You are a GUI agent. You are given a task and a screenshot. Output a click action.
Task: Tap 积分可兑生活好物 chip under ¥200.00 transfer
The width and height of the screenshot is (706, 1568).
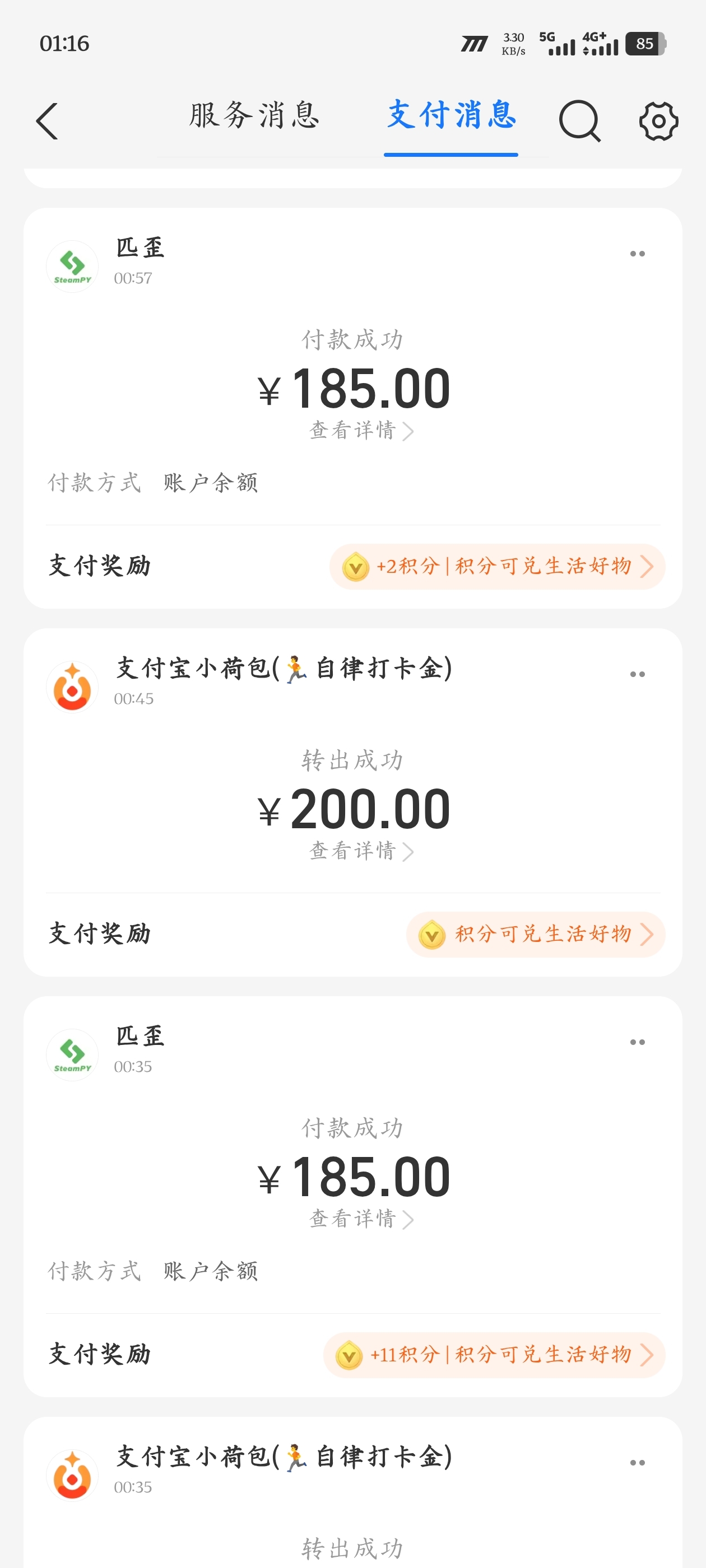536,934
